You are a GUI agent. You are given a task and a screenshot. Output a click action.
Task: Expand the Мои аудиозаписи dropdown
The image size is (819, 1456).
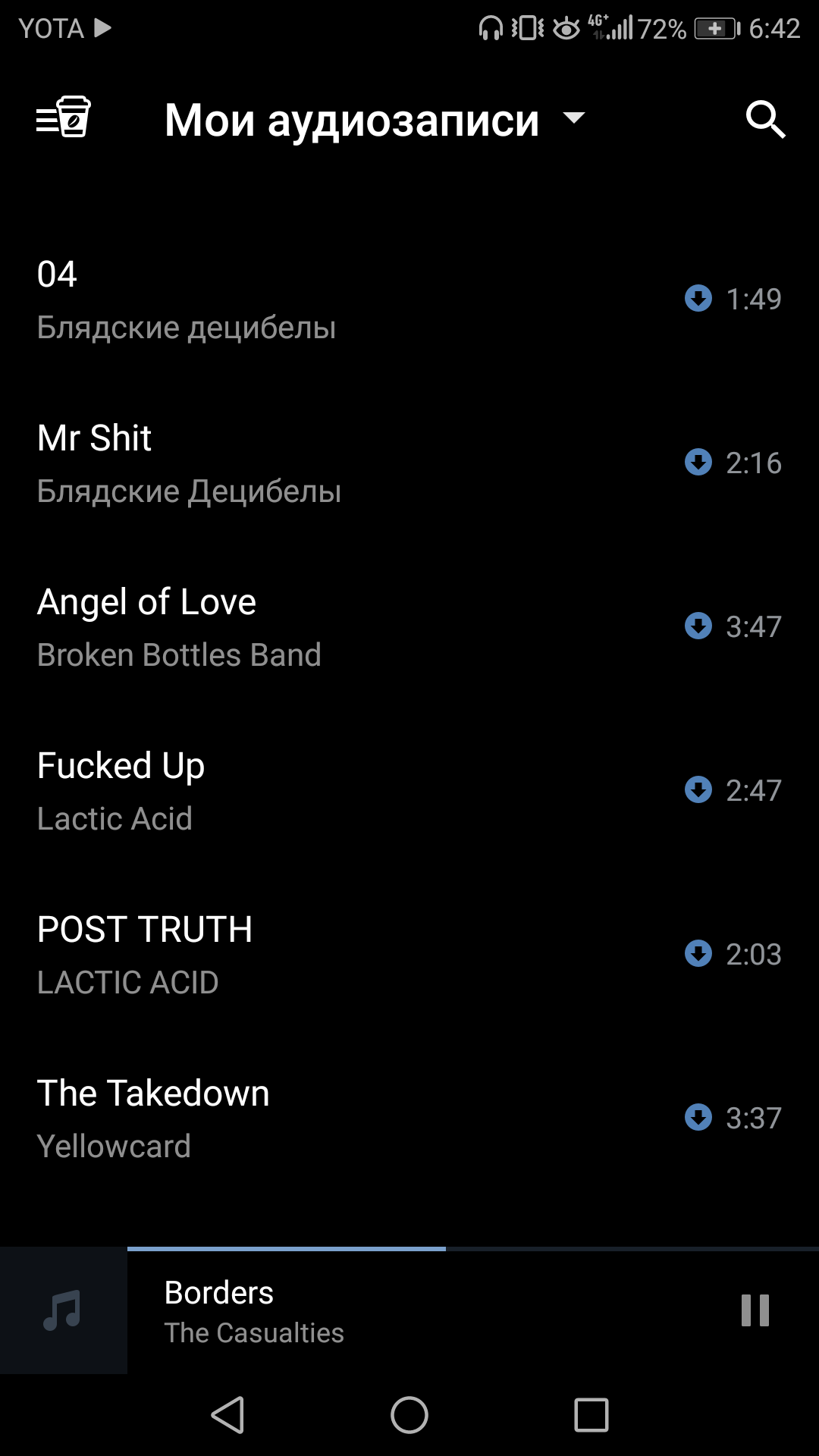click(375, 120)
